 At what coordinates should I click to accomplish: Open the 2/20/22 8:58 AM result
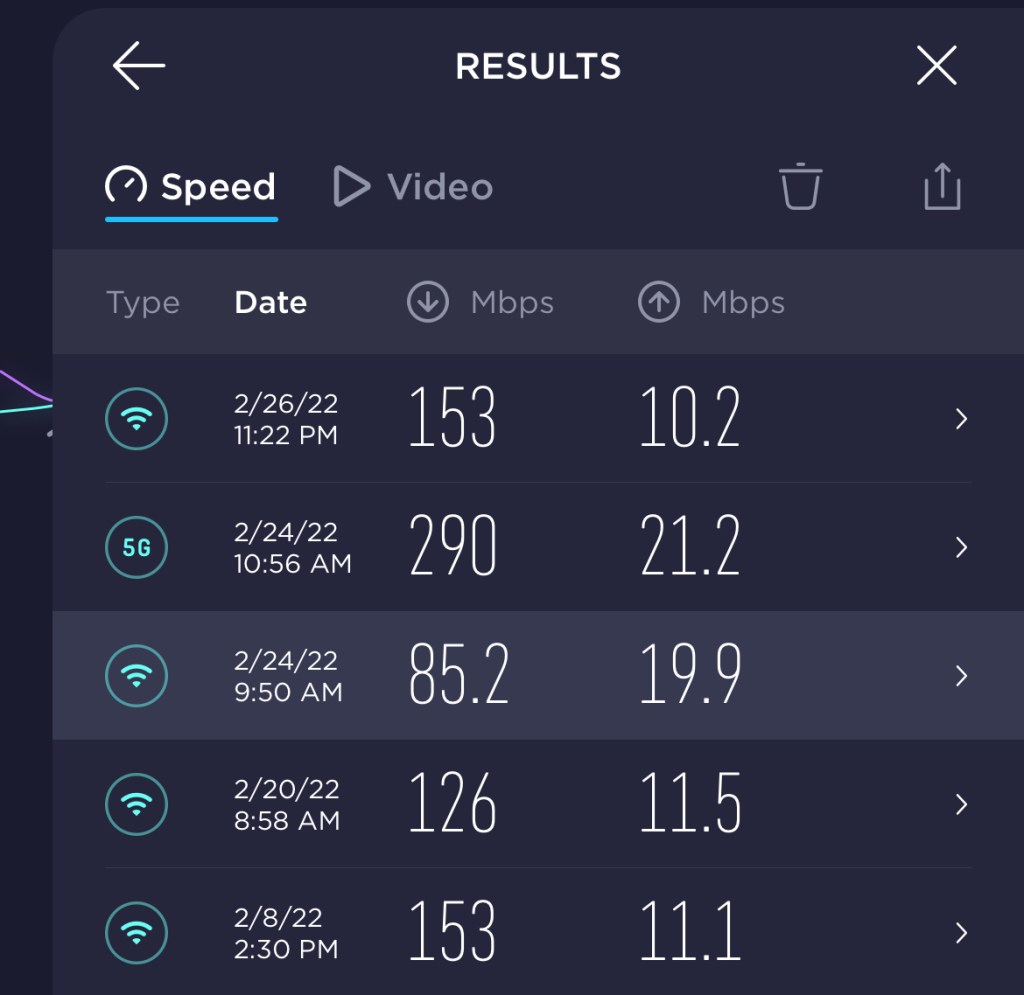tap(538, 804)
